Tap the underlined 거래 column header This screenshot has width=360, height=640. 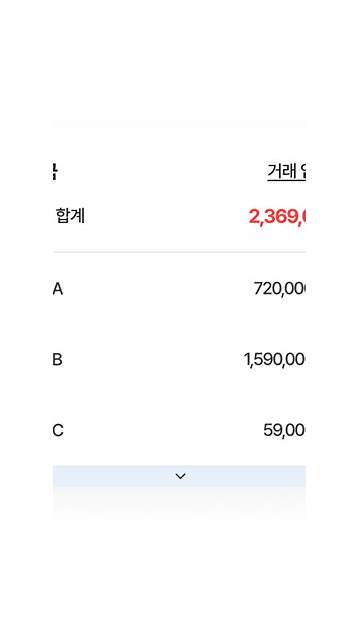coord(286,172)
